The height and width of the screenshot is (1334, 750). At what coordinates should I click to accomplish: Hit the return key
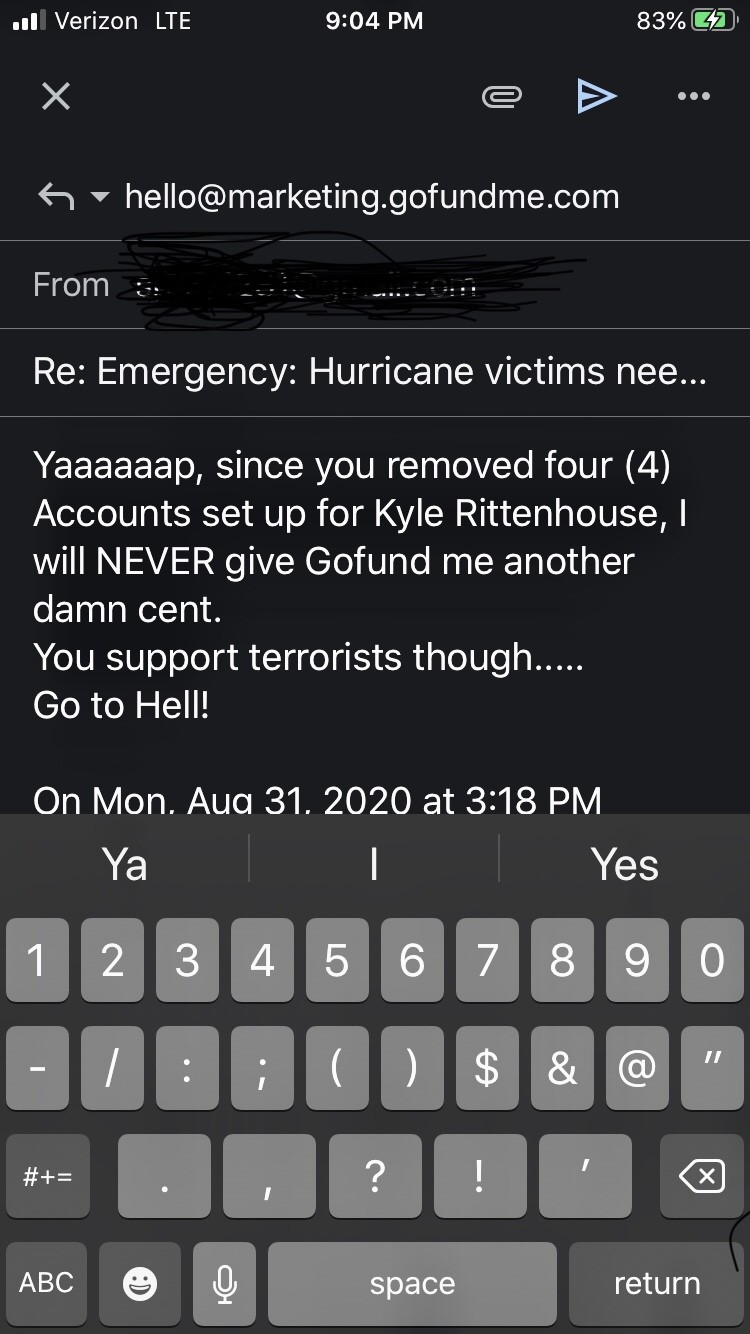coord(657,1283)
